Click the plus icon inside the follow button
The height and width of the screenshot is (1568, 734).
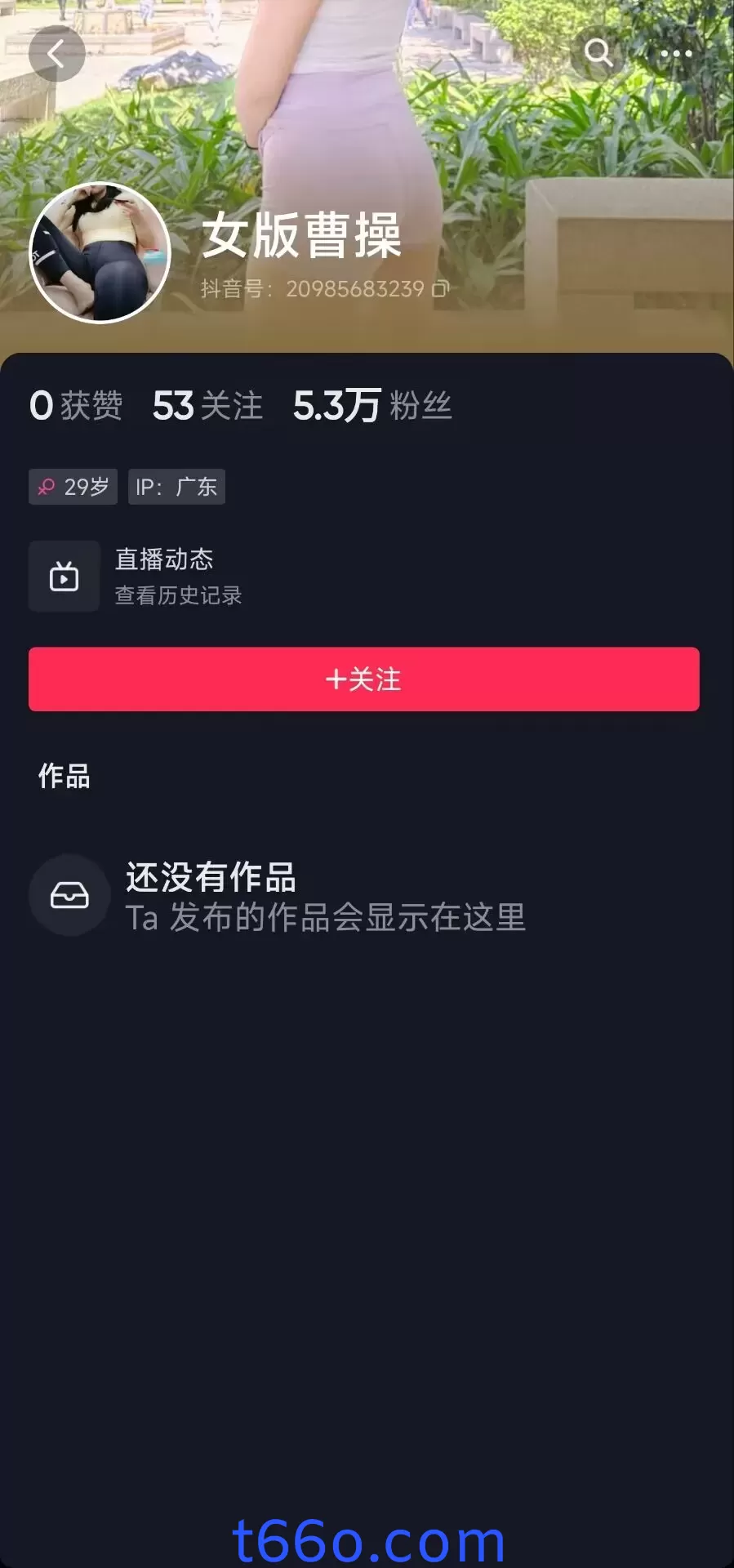[x=336, y=679]
